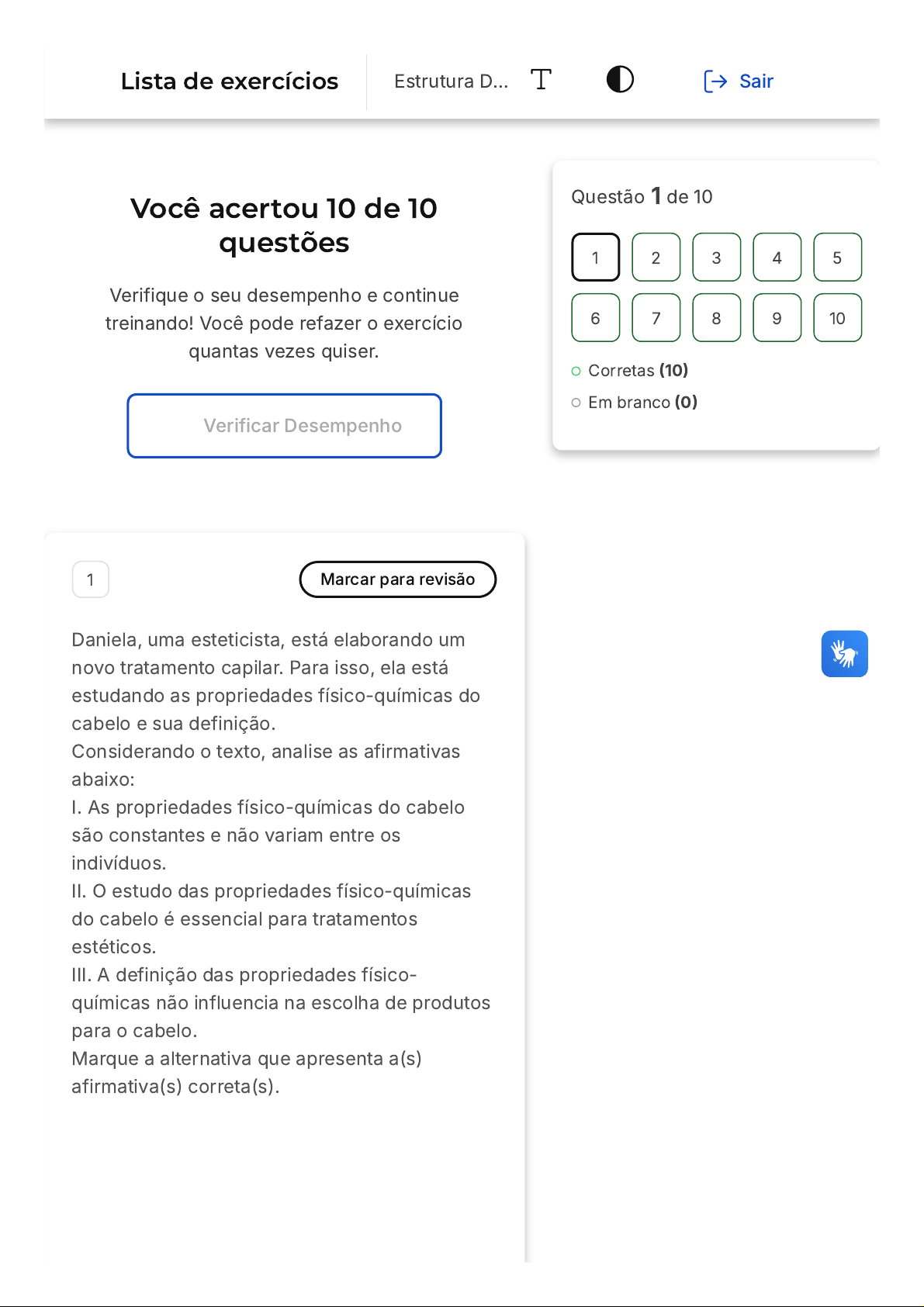Mark question 1 for review

click(397, 579)
